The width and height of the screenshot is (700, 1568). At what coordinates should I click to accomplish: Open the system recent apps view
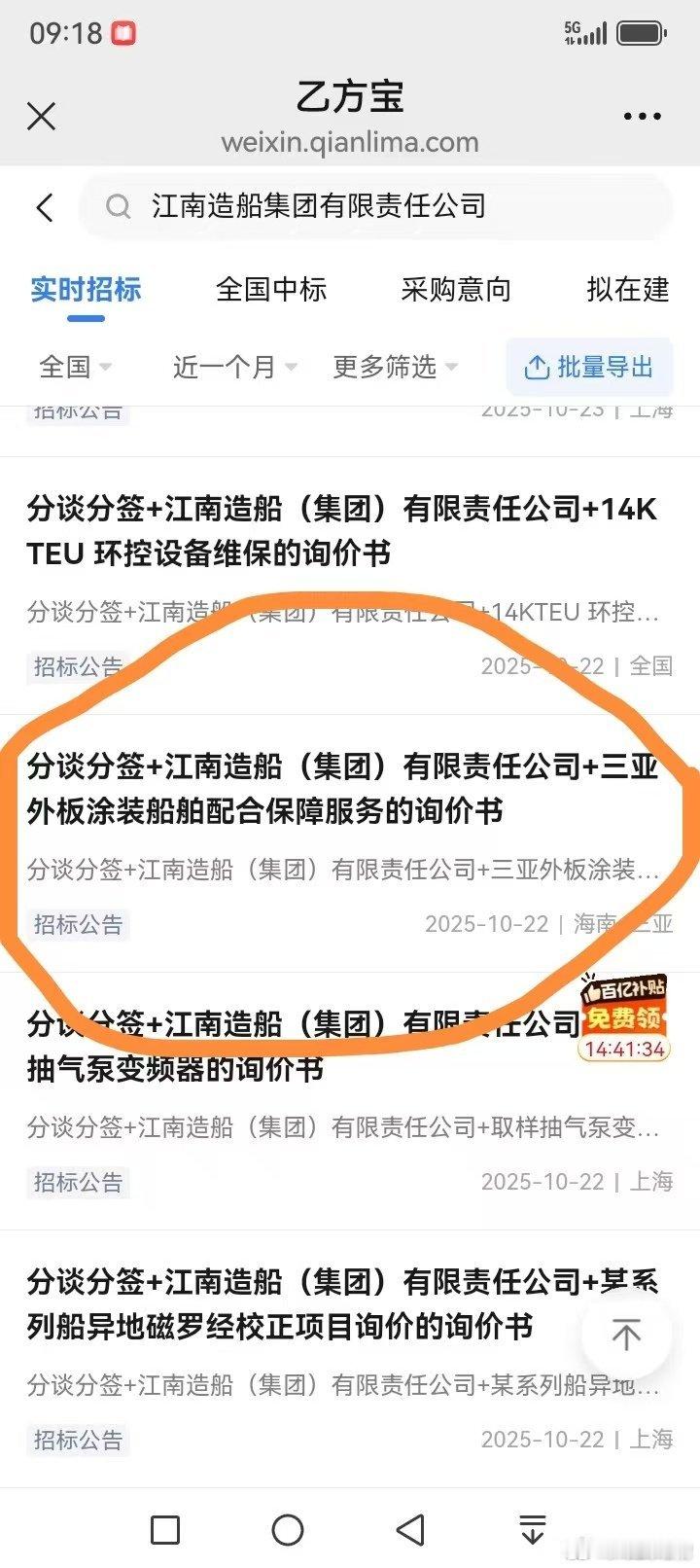[x=165, y=1530]
